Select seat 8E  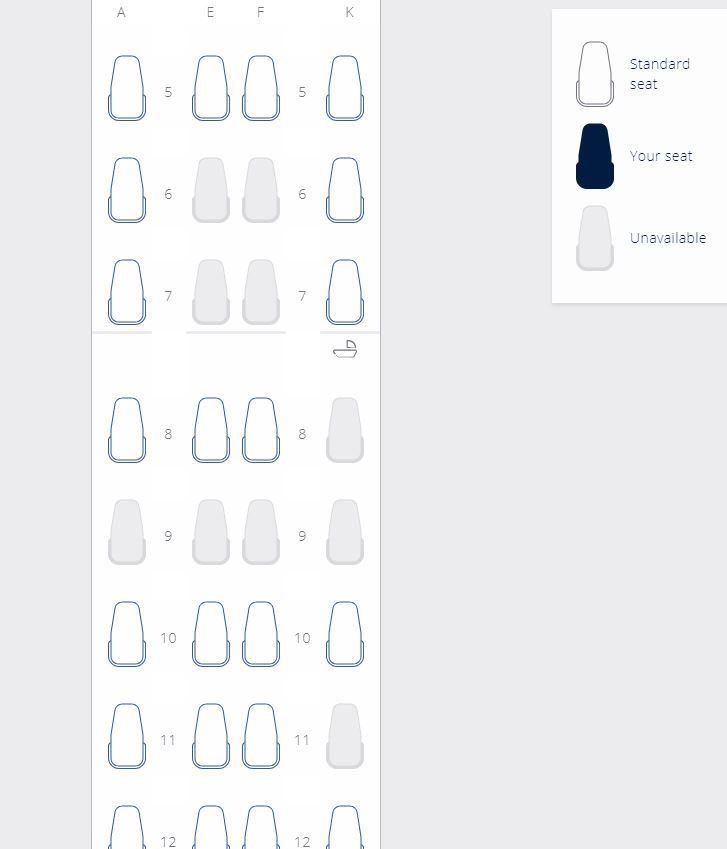tap(211, 430)
